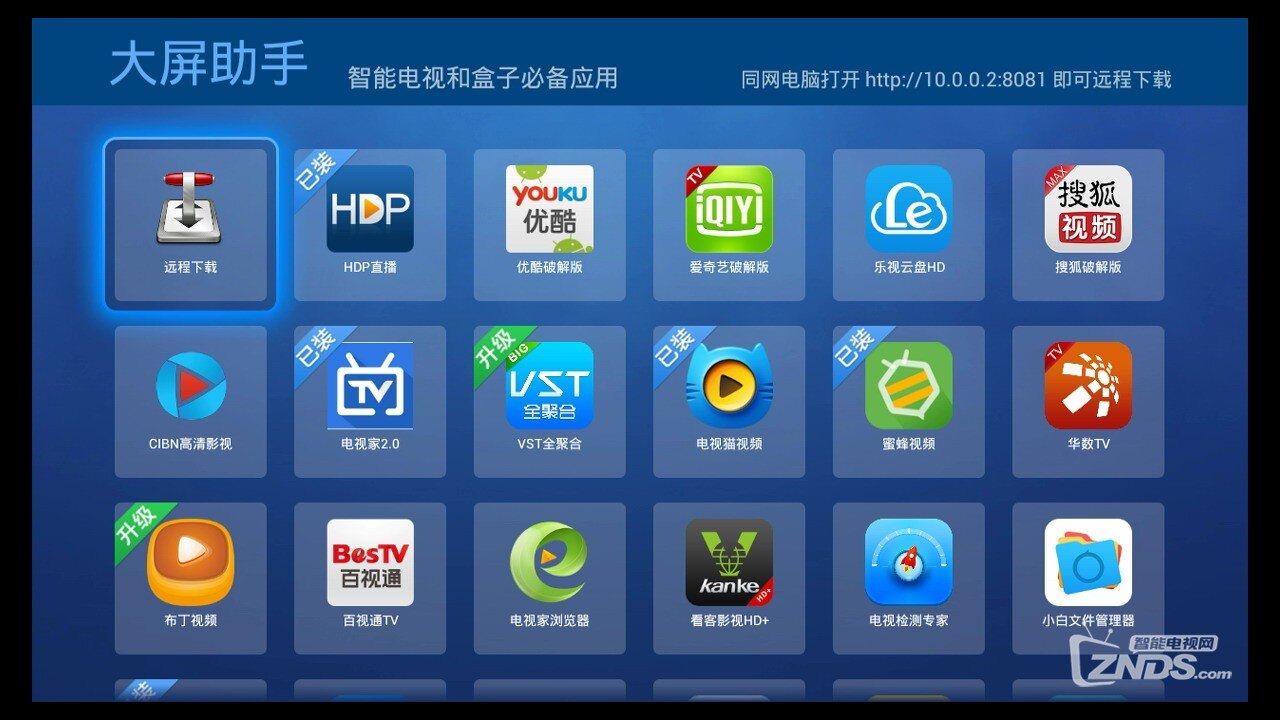This screenshot has height=720, width=1280.
Task: Open 爱奇艺破解版 app tile
Action: 728,224
